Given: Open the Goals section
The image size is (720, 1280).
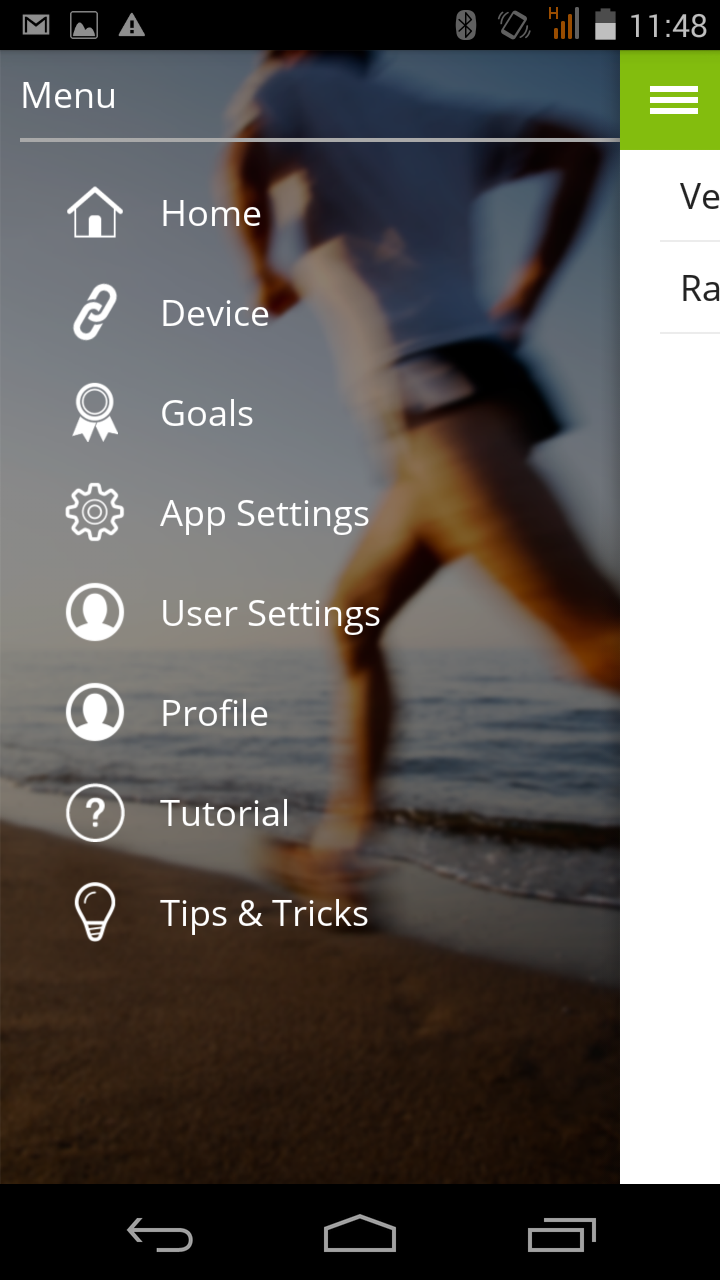Looking at the screenshot, I should point(310,413).
